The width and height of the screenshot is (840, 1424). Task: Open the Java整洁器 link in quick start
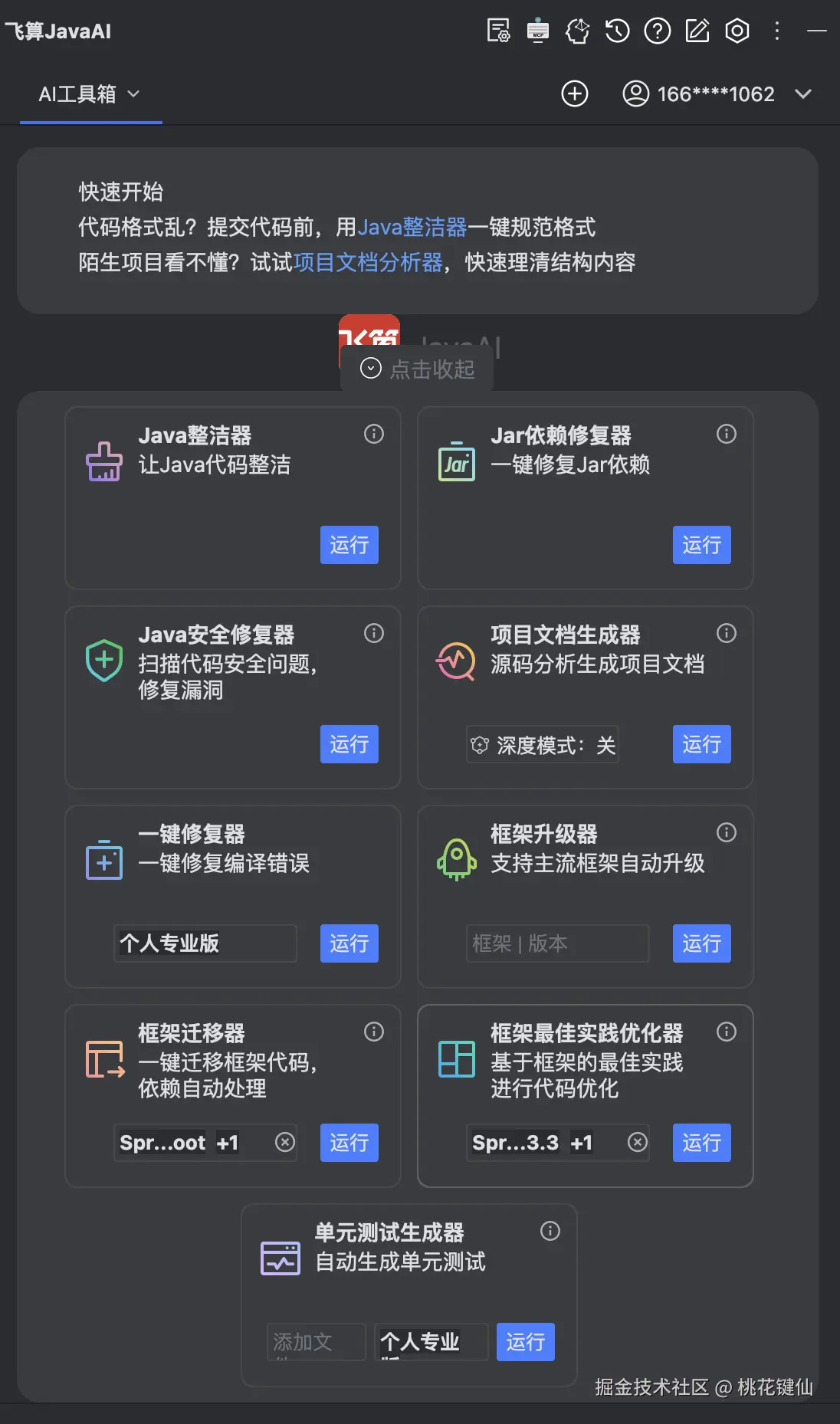pos(412,228)
